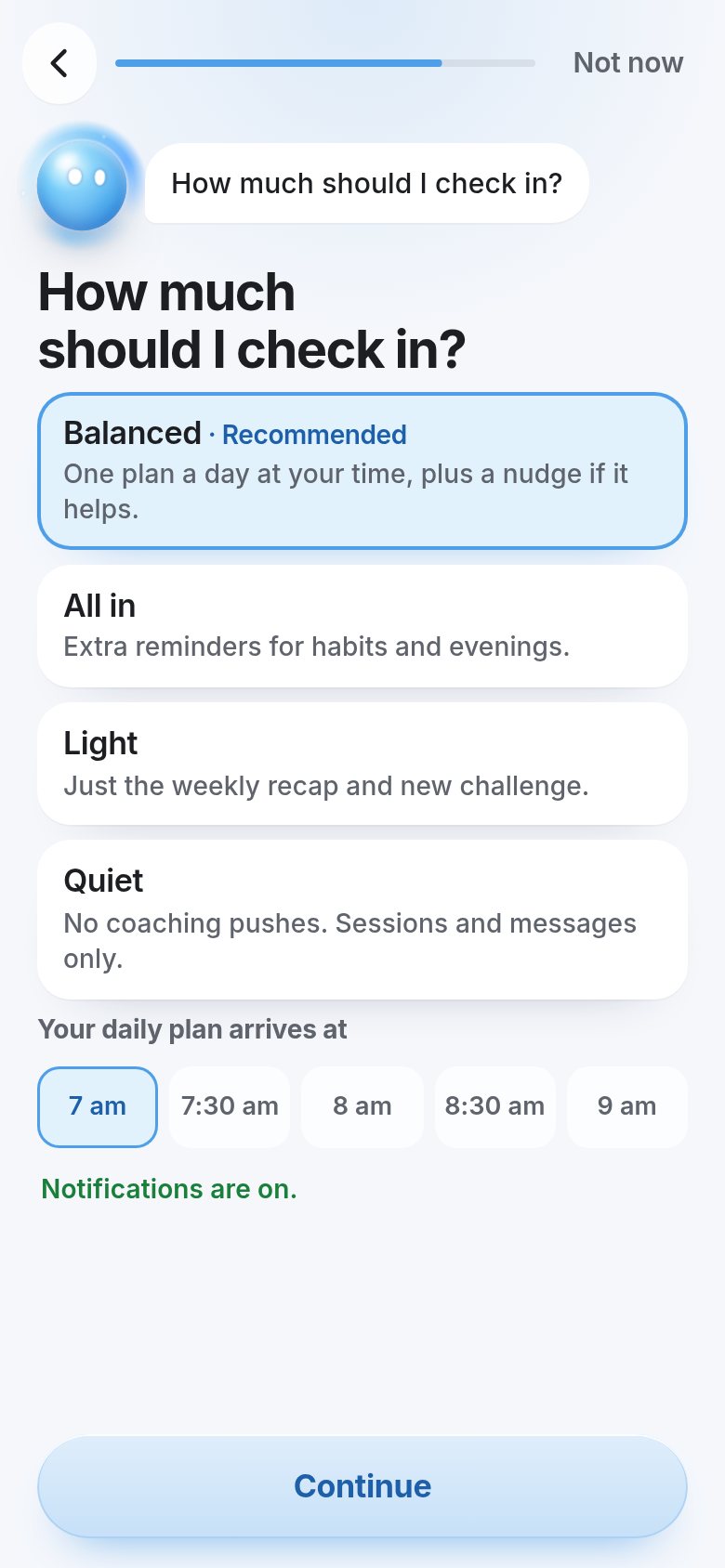The width and height of the screenshot is (725, 1568).
Task: Choose 7:30 am arrival time
Action: tap(230, 1106)
